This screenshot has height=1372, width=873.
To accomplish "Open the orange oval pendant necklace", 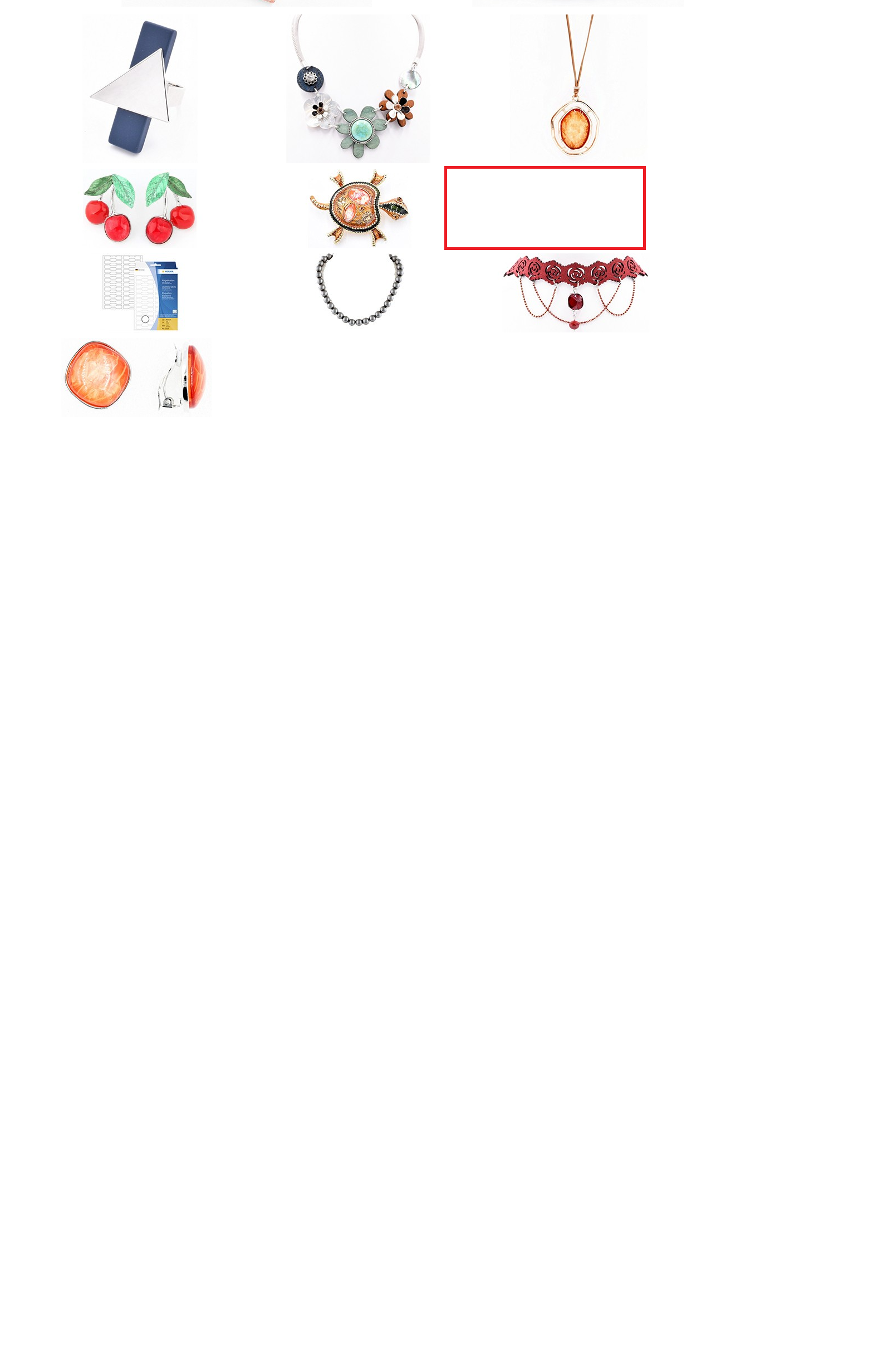I will (x=578, y=89).
